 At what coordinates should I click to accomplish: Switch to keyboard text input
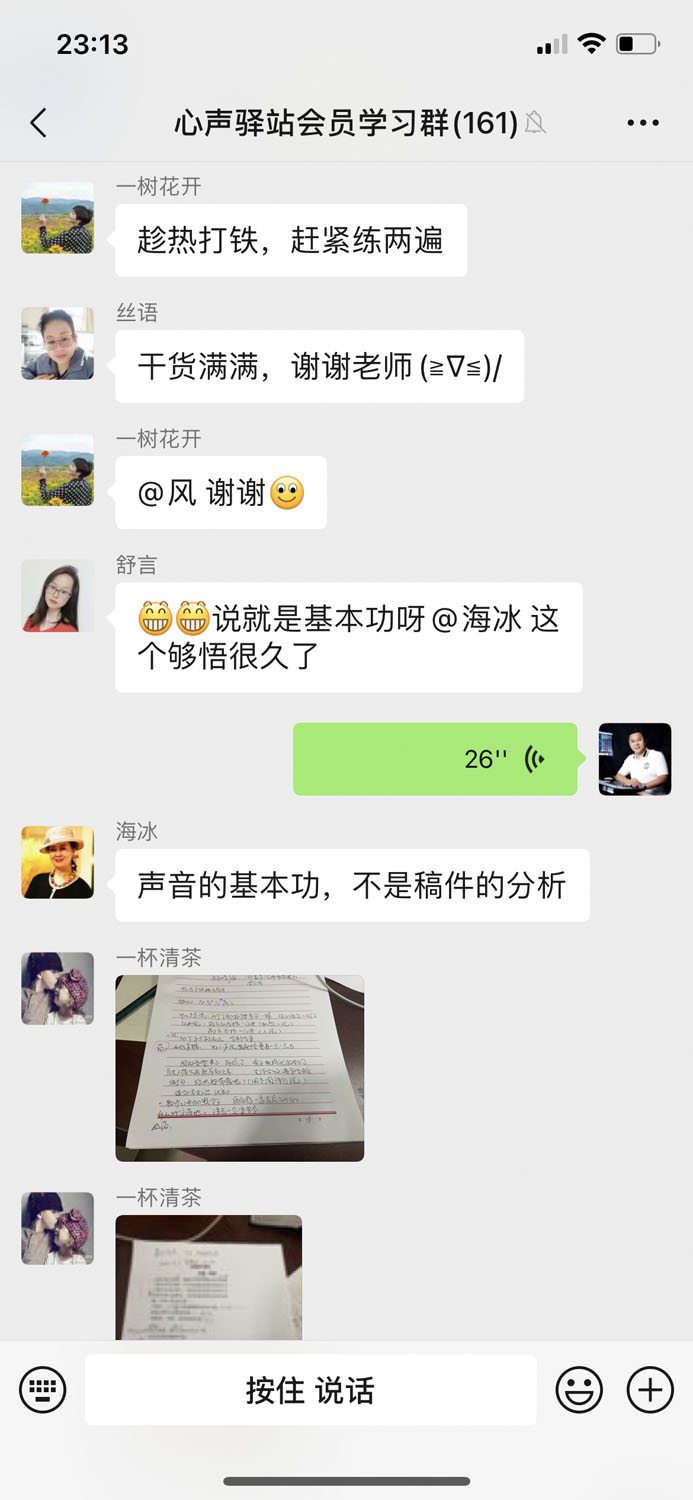(x=43, y=1390)
